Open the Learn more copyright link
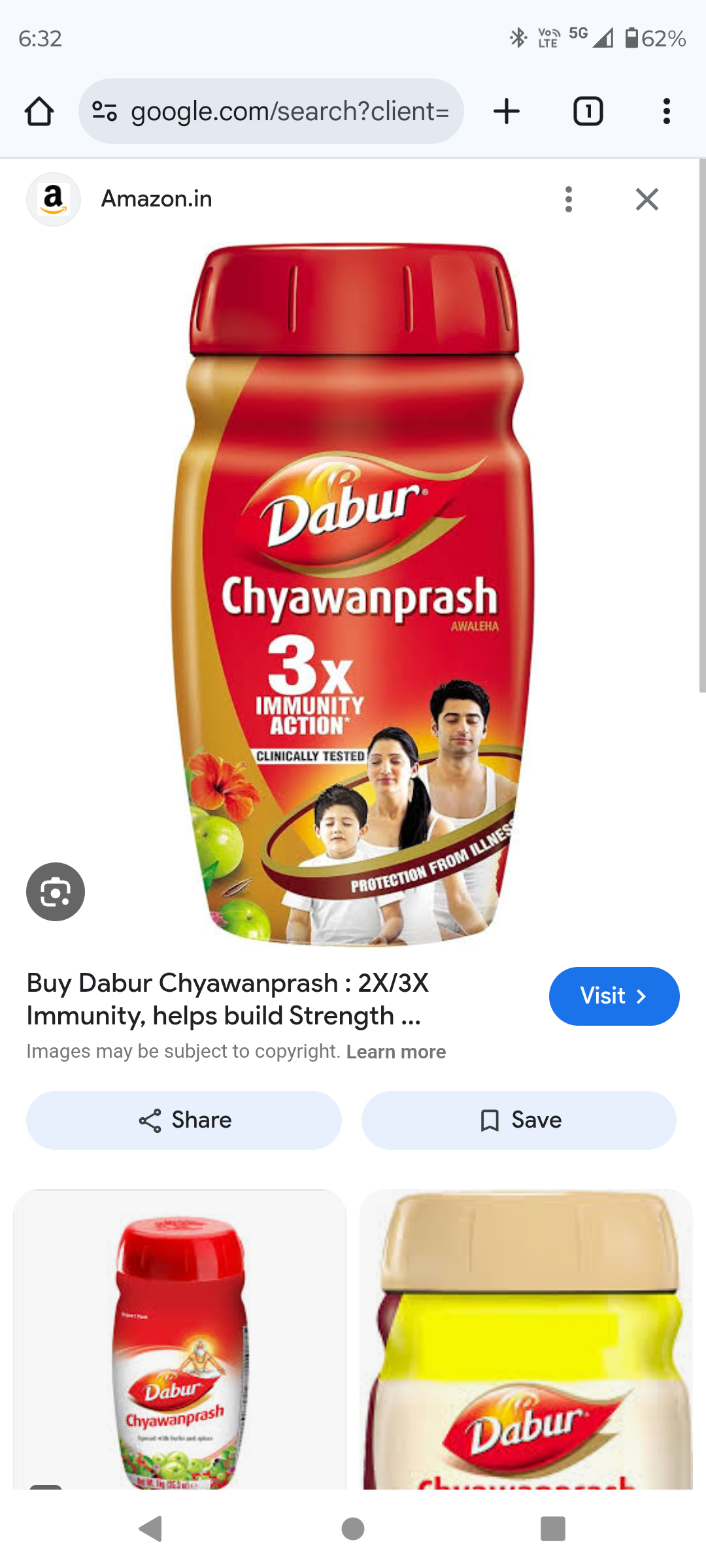Screen dimensions: 706x1568 click(395, 1052)
